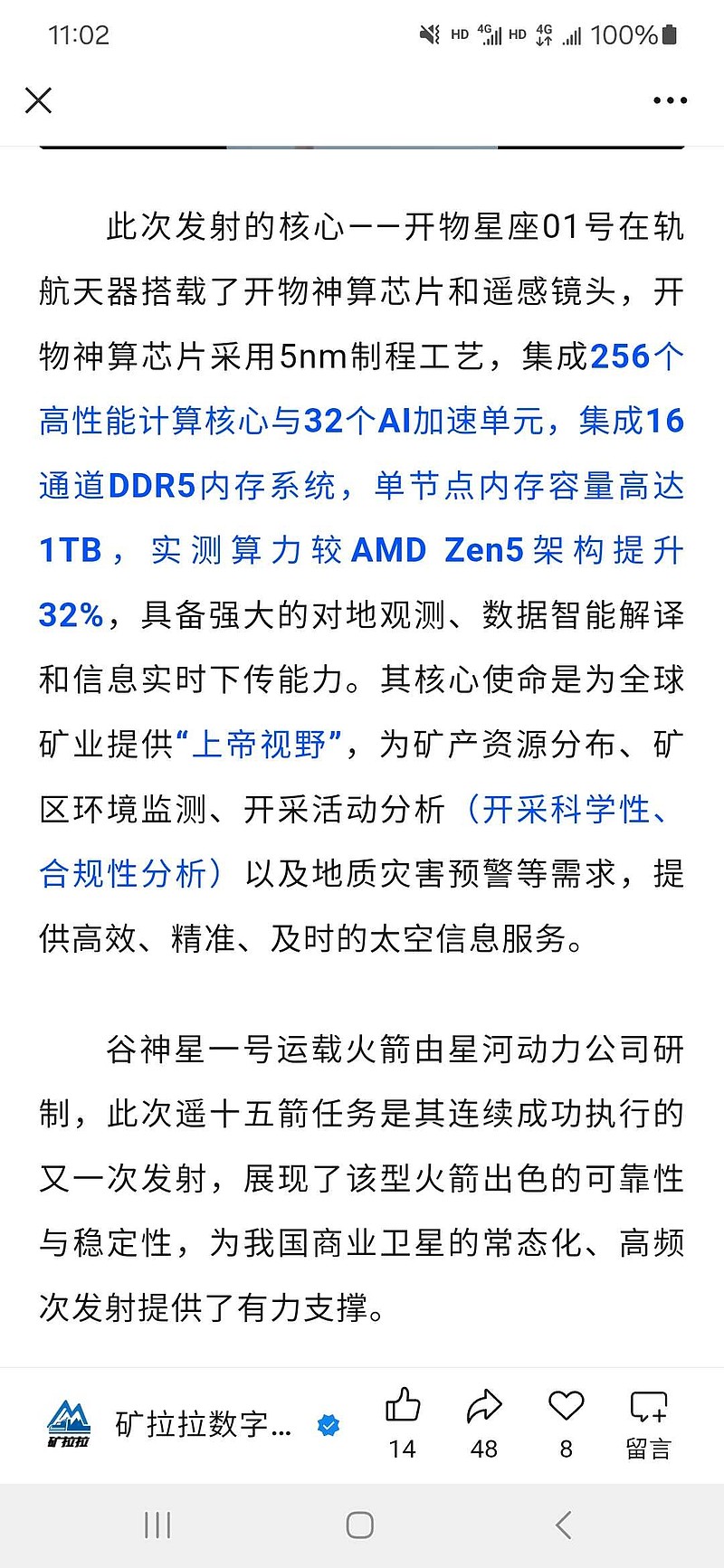Close the article with the X button
Image resolution: width=724 pixels, height=1568 pixels.
pos(38,100)
